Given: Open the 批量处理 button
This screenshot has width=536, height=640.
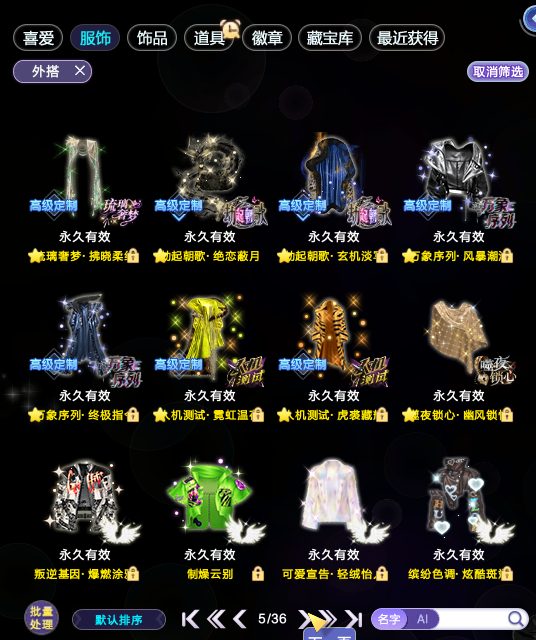Looking at the screenshot, I should 41,618.
